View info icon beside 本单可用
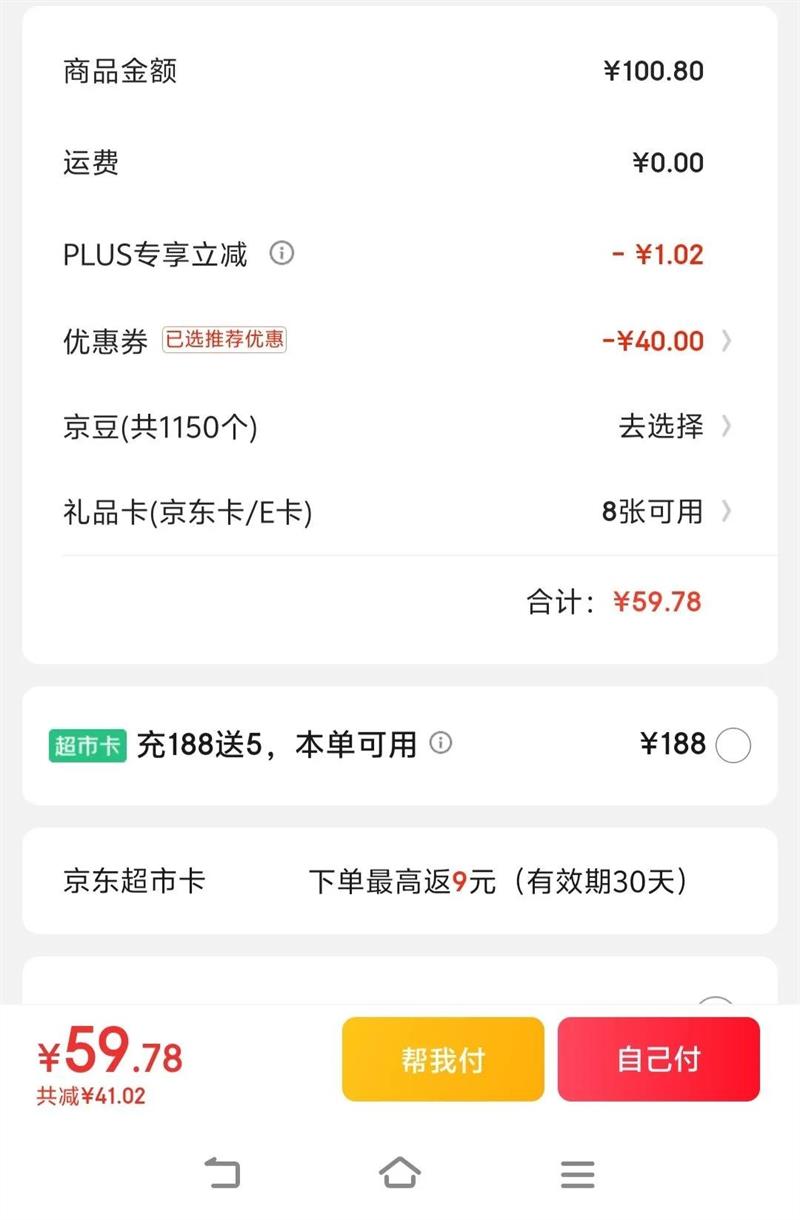This screenshot has width=800, height=1220. pyautogui.click(x=440, y=743)
